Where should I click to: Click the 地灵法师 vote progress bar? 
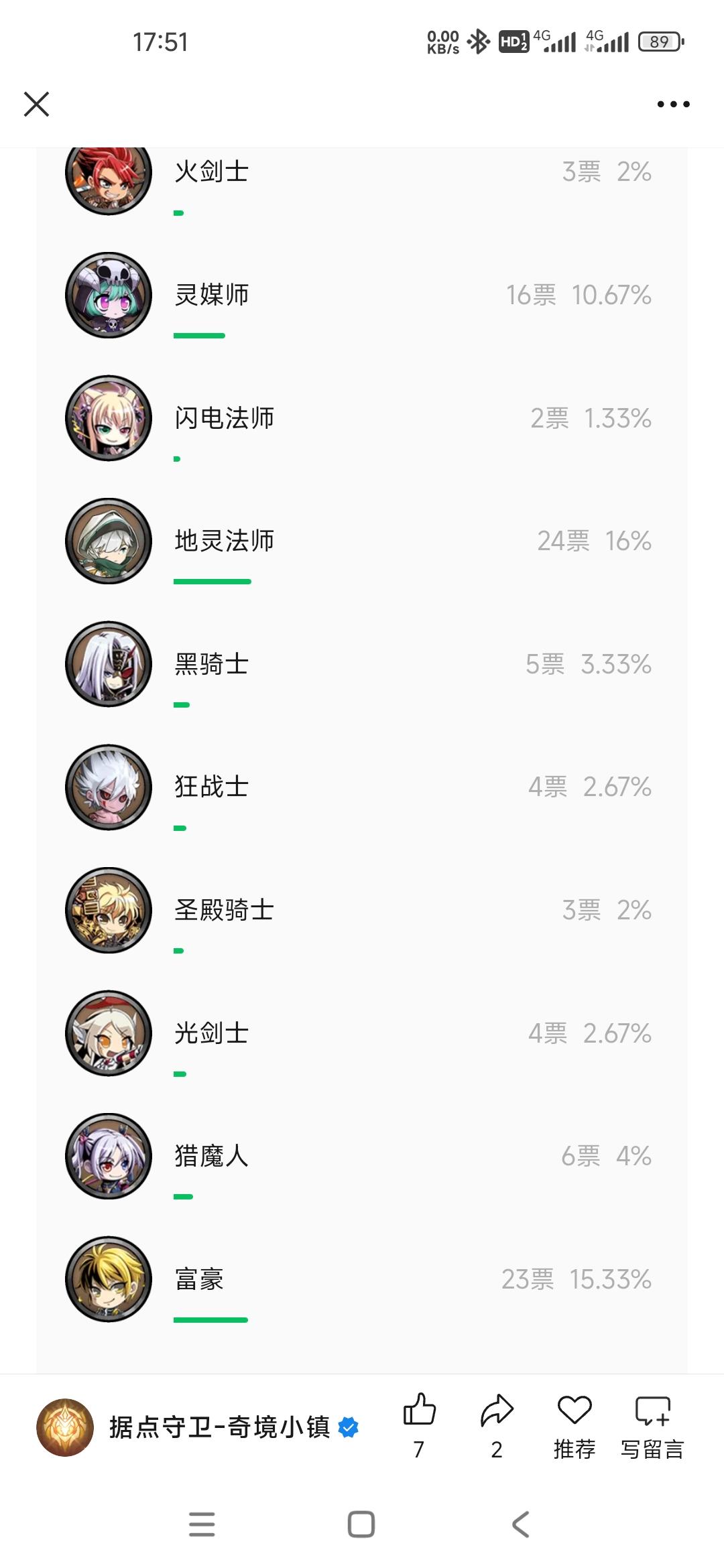(211, 582)
